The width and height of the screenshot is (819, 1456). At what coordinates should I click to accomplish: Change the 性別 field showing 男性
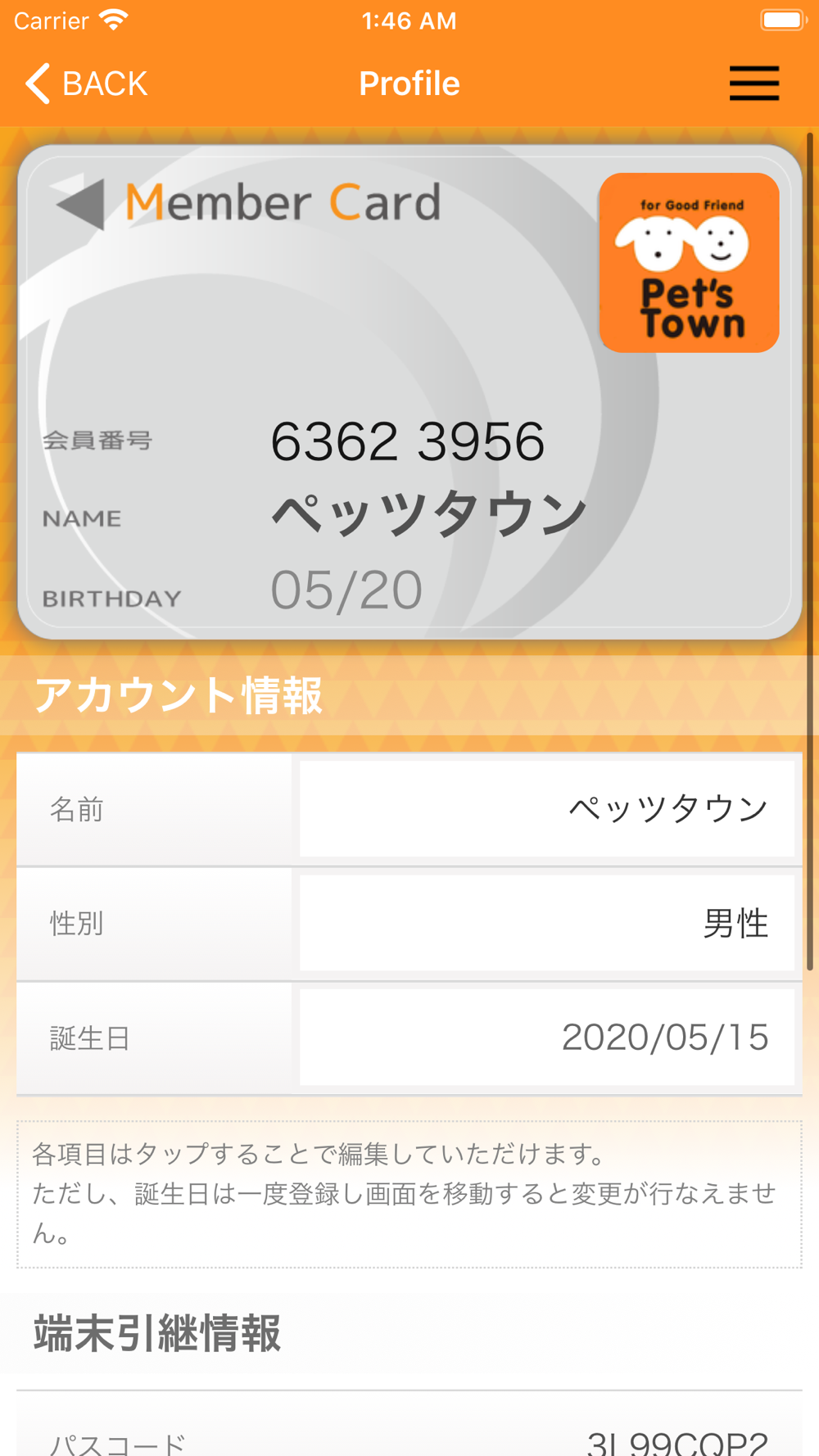[x=547, y=923]
